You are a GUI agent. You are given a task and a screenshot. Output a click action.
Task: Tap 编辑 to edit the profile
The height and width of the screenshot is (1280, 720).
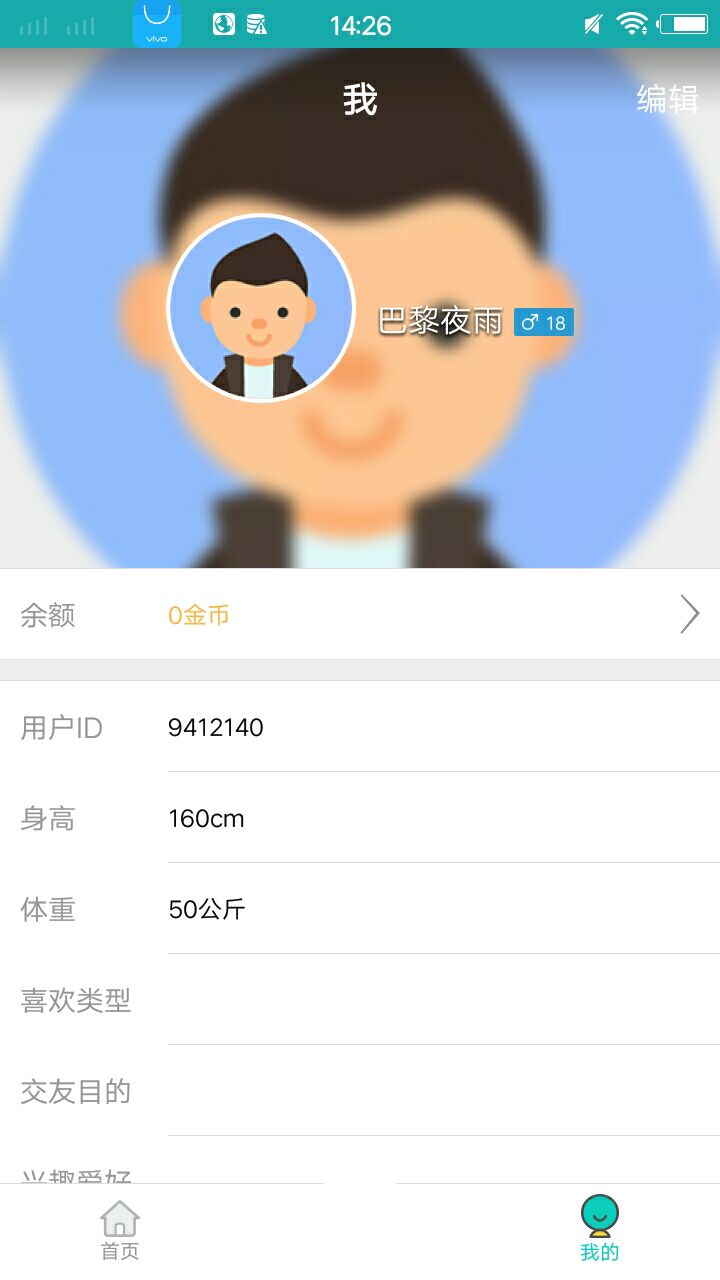pyautogui.click(x=667, y=99)
